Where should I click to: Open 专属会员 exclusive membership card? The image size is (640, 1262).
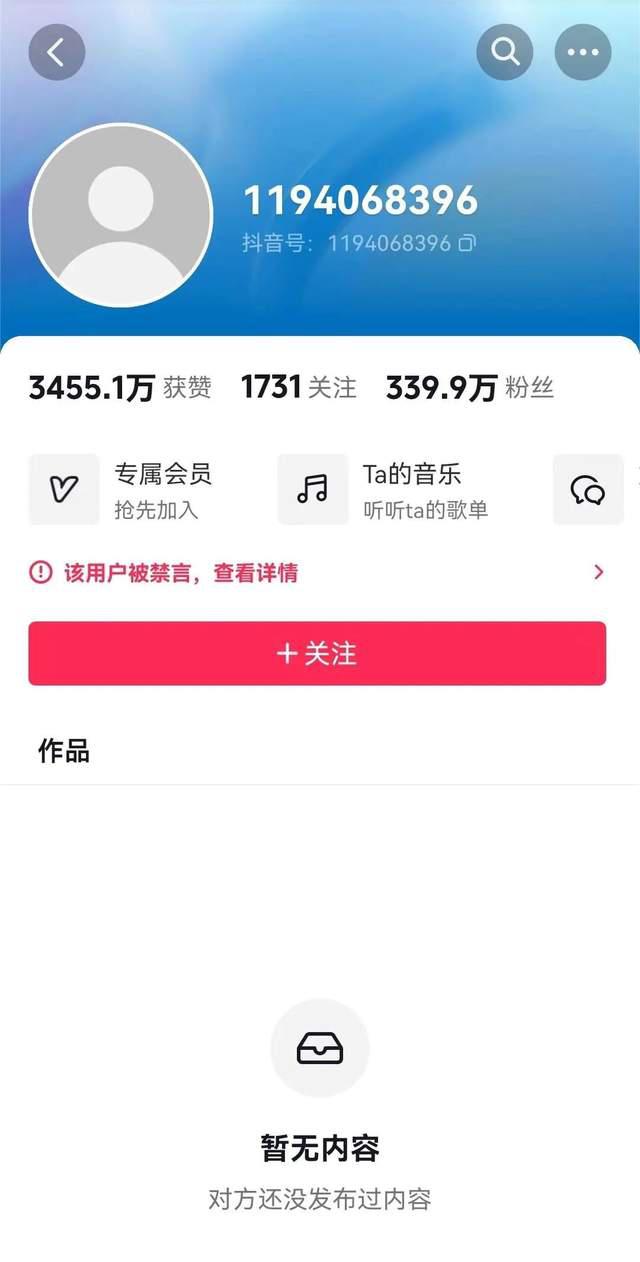(x=125, y=490)
